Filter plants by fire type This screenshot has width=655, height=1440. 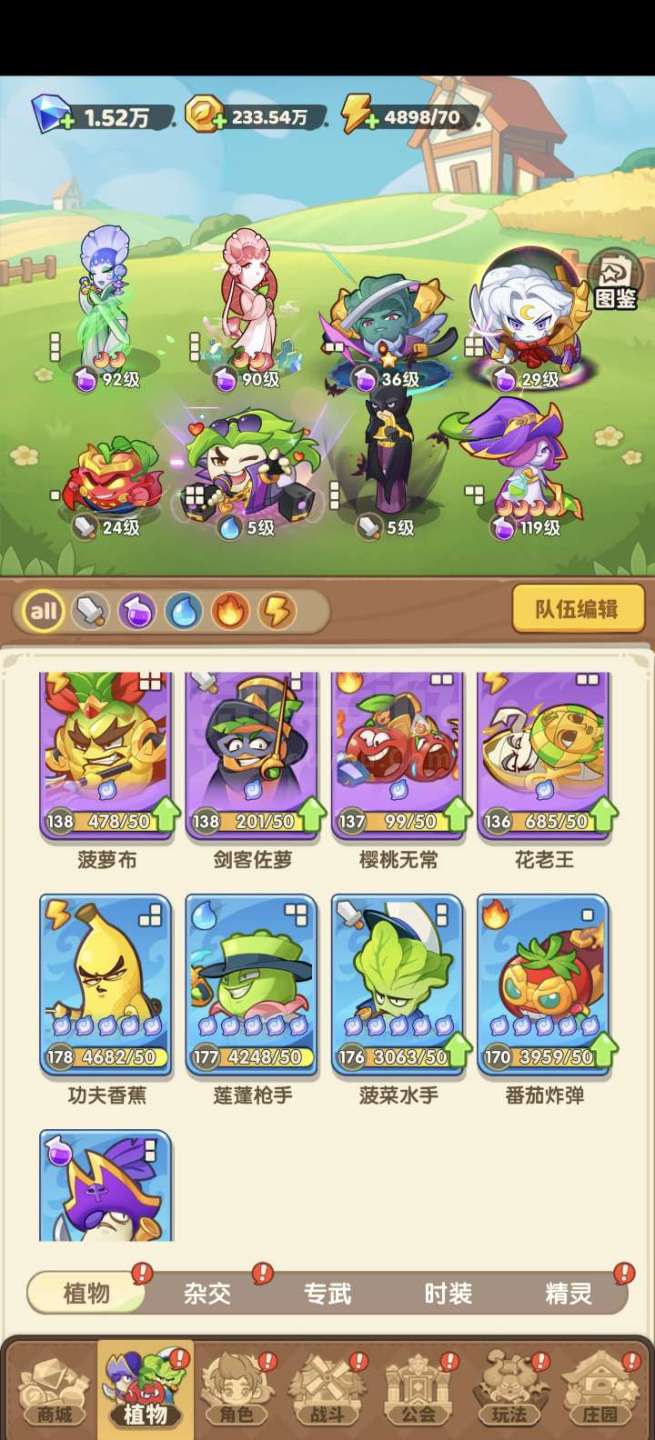[x=230, y=611]
